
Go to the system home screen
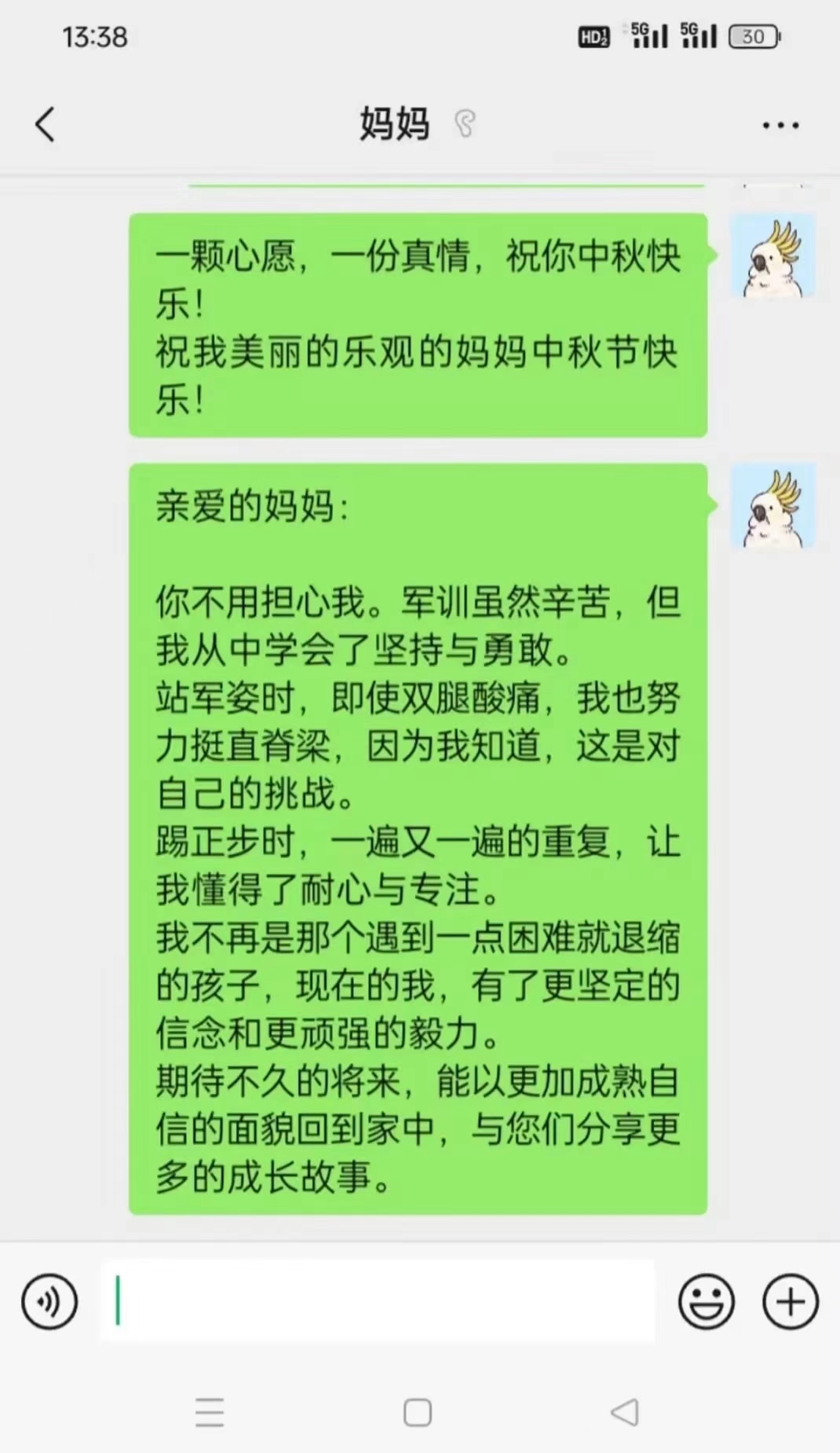[417, 1412]
